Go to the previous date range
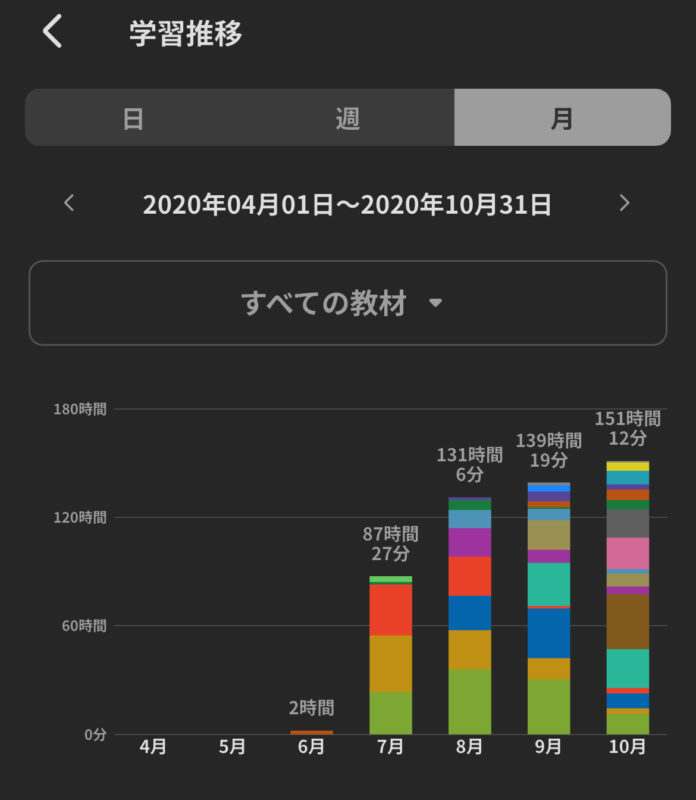Screen dimensions: 696x800 click(x=69, y=203)
